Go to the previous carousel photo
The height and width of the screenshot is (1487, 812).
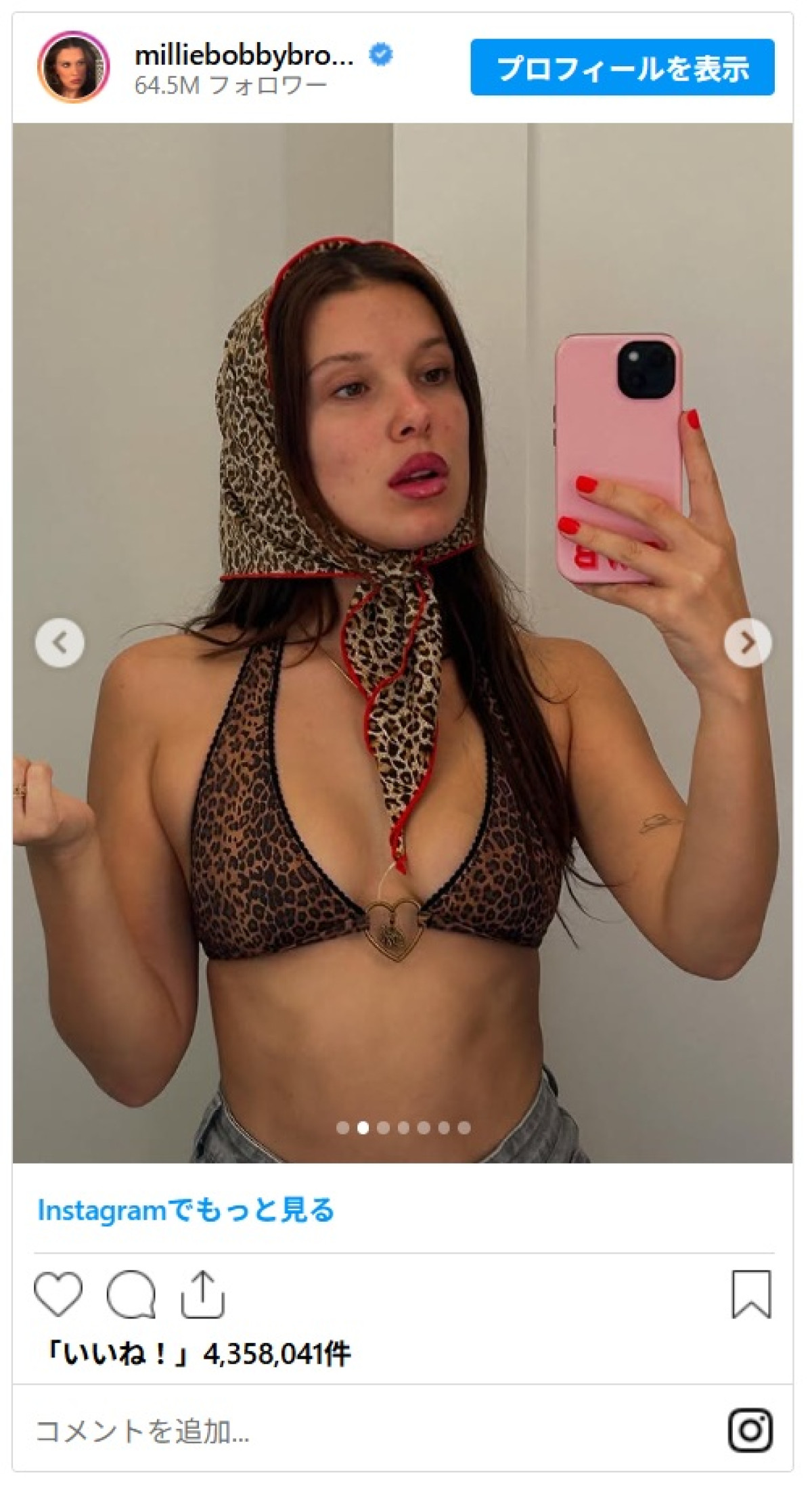(x=60, y=642)
